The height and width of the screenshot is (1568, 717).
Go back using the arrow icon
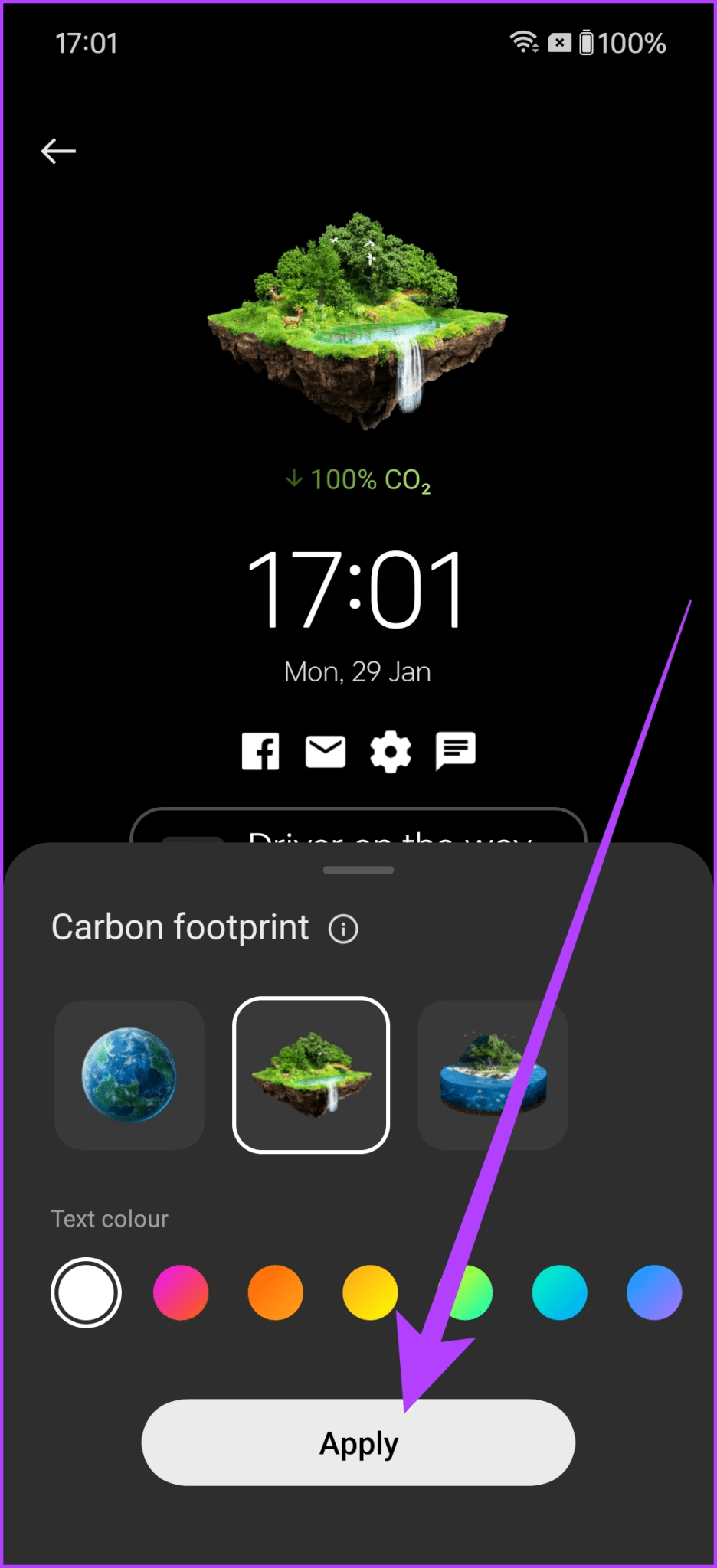pos(58,151)
